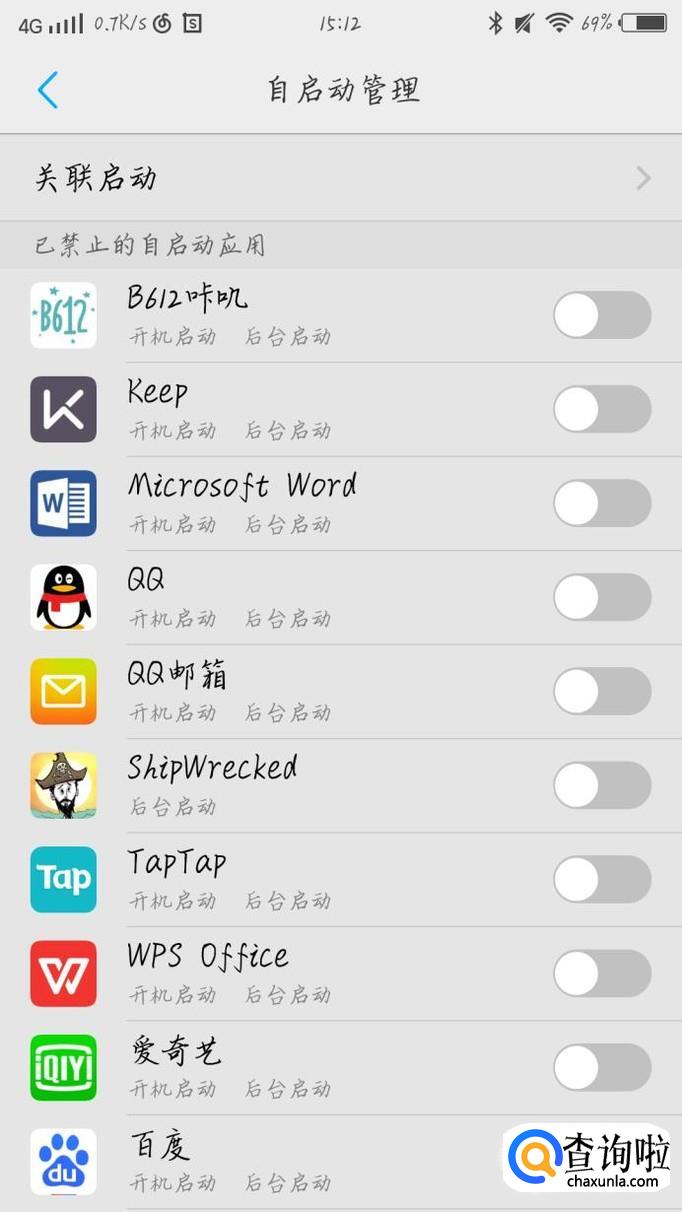Switch on auto-start for QQ邮箱

[602, 691]
